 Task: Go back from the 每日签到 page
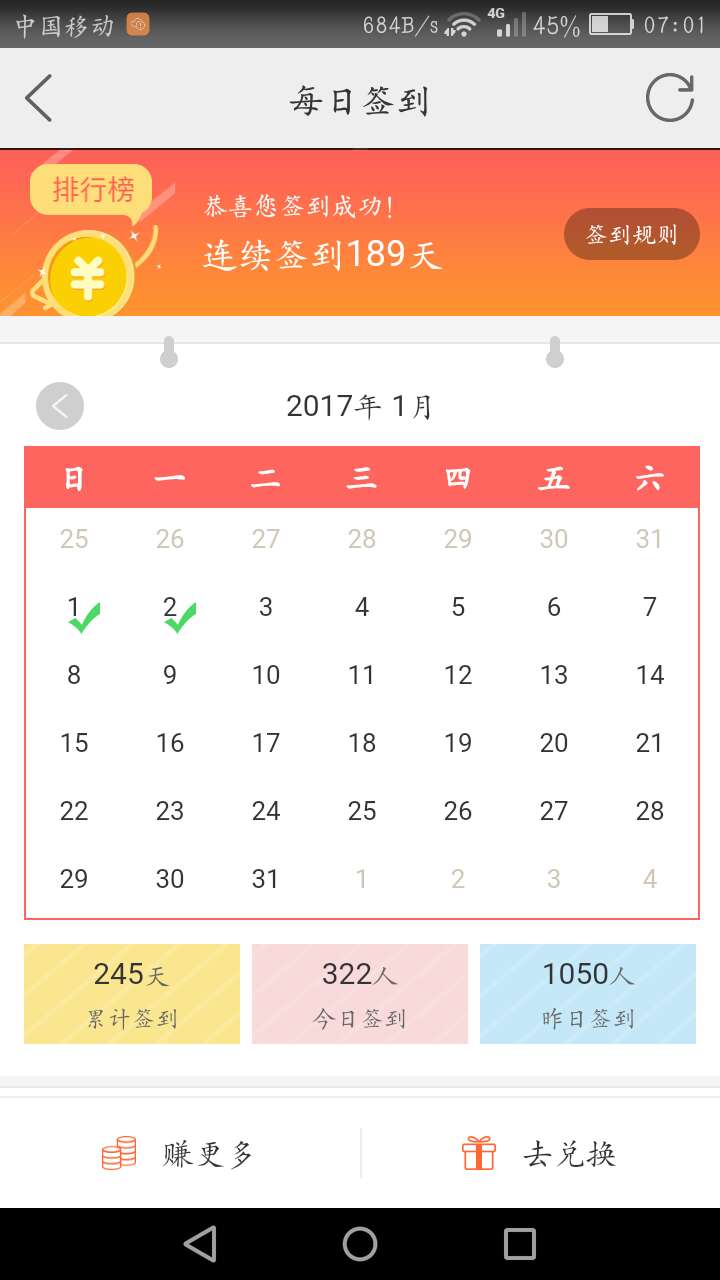pyautogui.click(x=38, y=99)
